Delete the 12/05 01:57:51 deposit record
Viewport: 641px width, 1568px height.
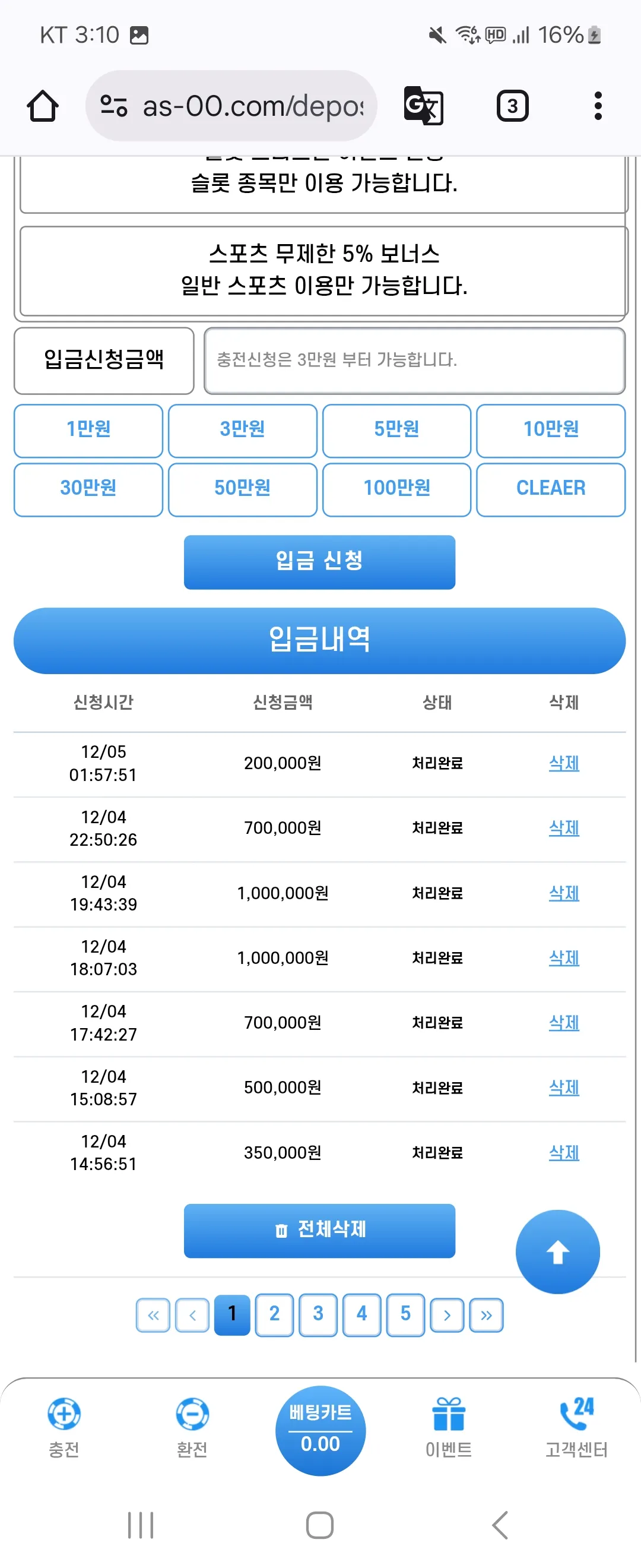(x=564, y=763)
